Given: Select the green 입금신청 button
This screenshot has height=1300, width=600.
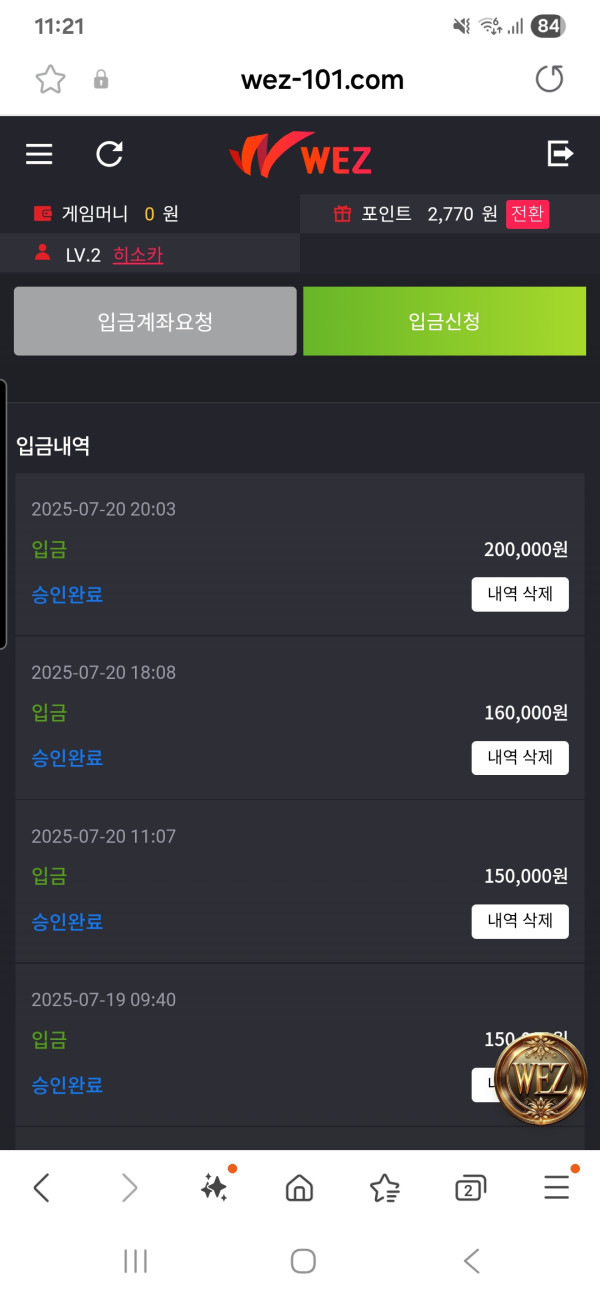Looking at the screenshot, I should [x=444, y=321].
